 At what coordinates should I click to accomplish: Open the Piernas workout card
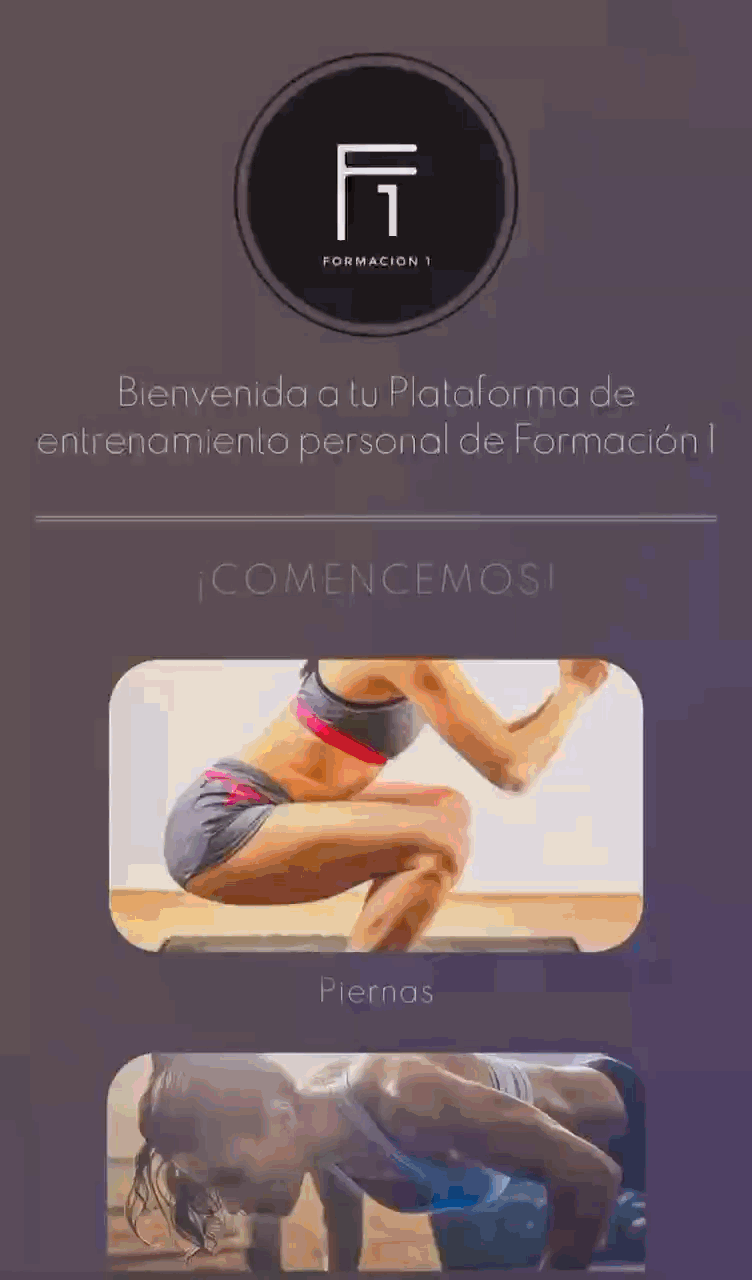[x=375, y=805]
